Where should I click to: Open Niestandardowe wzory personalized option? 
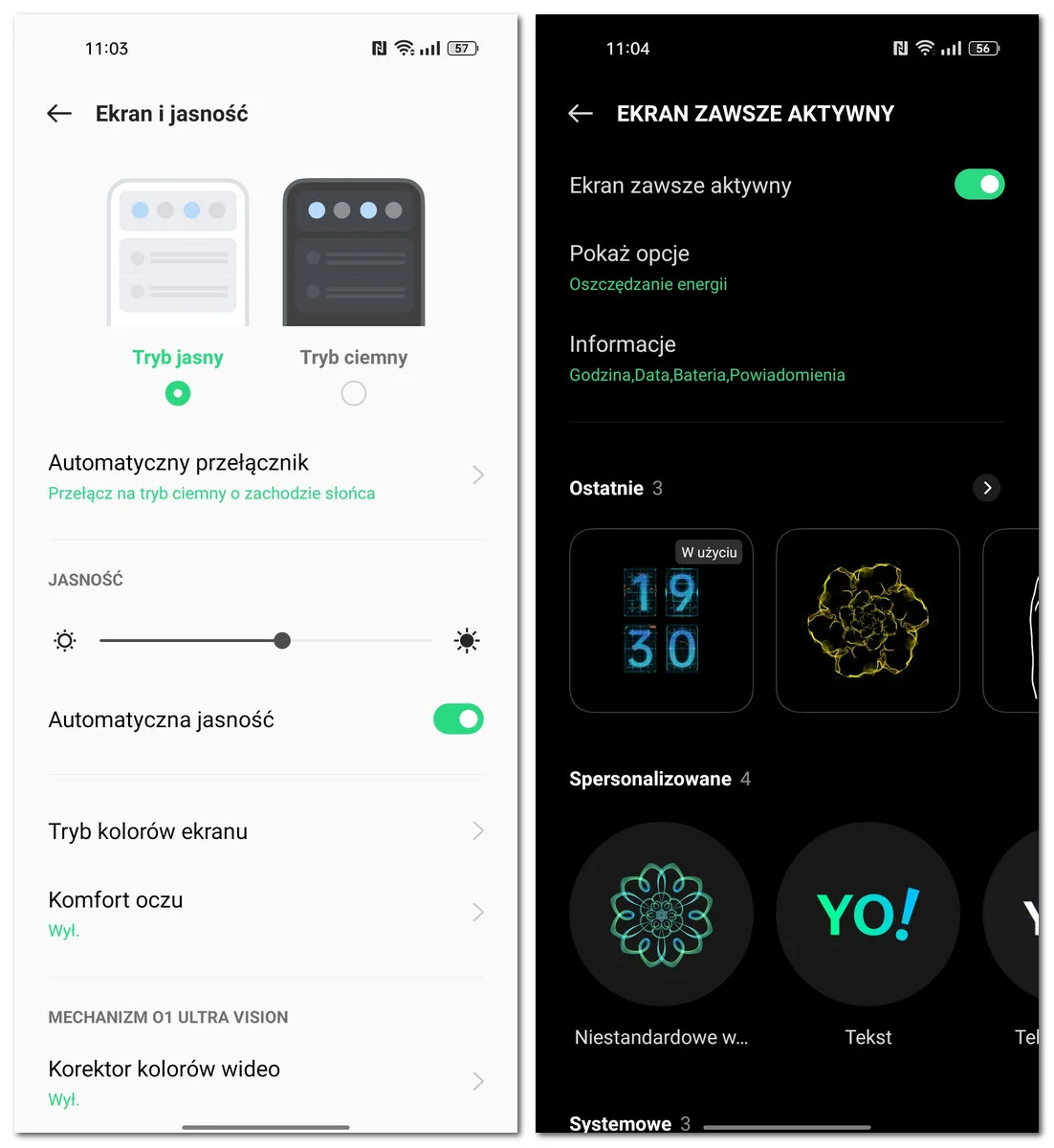pos(661,915)
